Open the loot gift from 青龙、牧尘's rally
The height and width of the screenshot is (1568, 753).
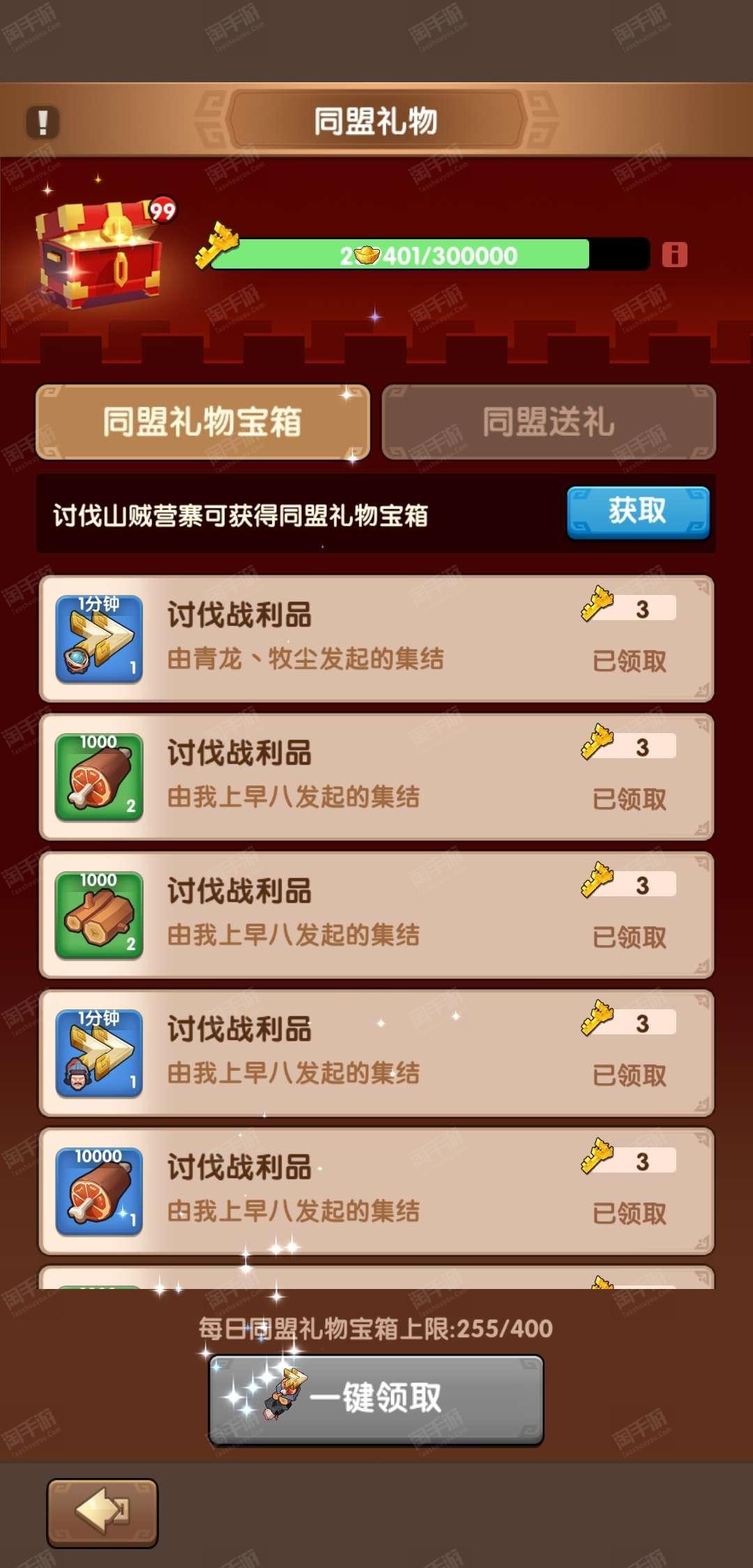[x=376, y=638]
